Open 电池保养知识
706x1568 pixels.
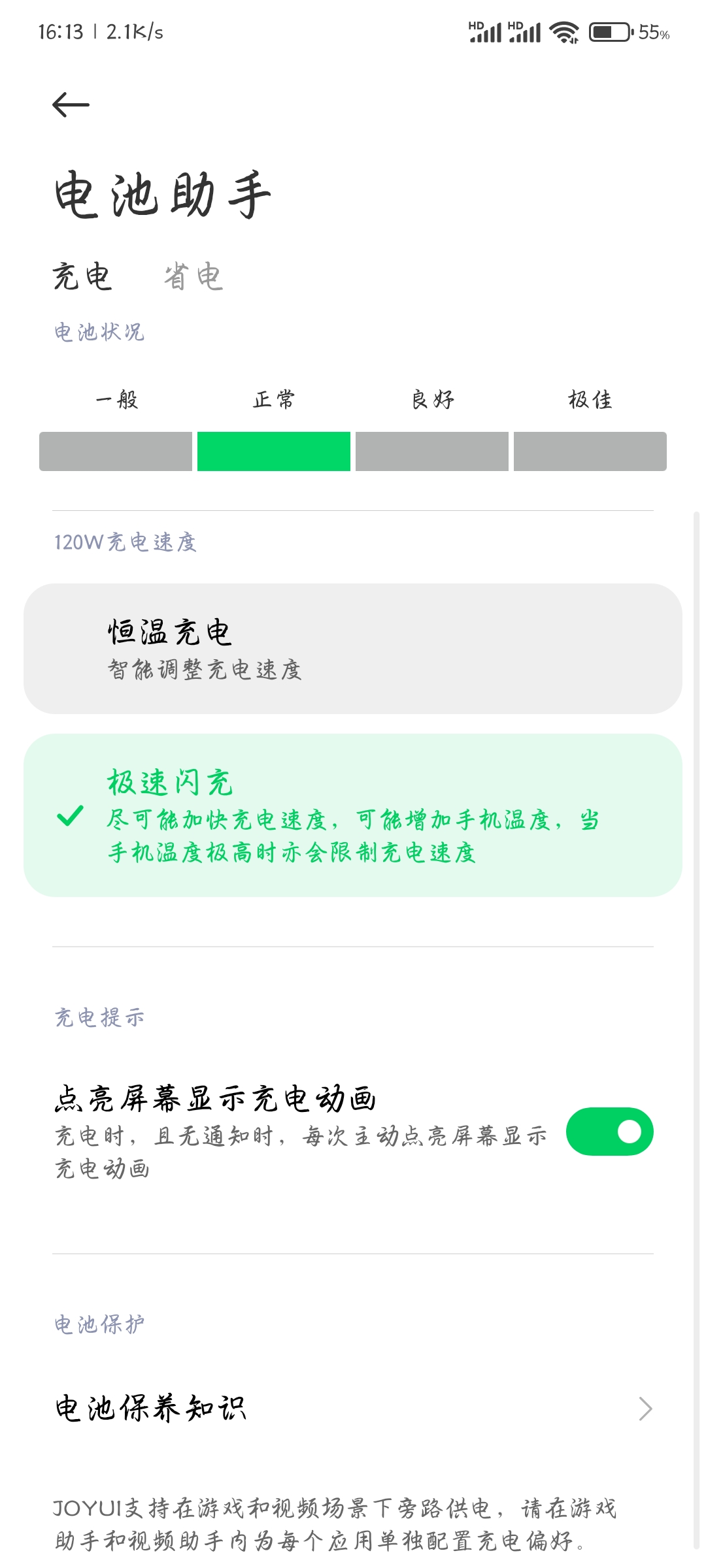pyautogui.click(x=353, y=1409)
